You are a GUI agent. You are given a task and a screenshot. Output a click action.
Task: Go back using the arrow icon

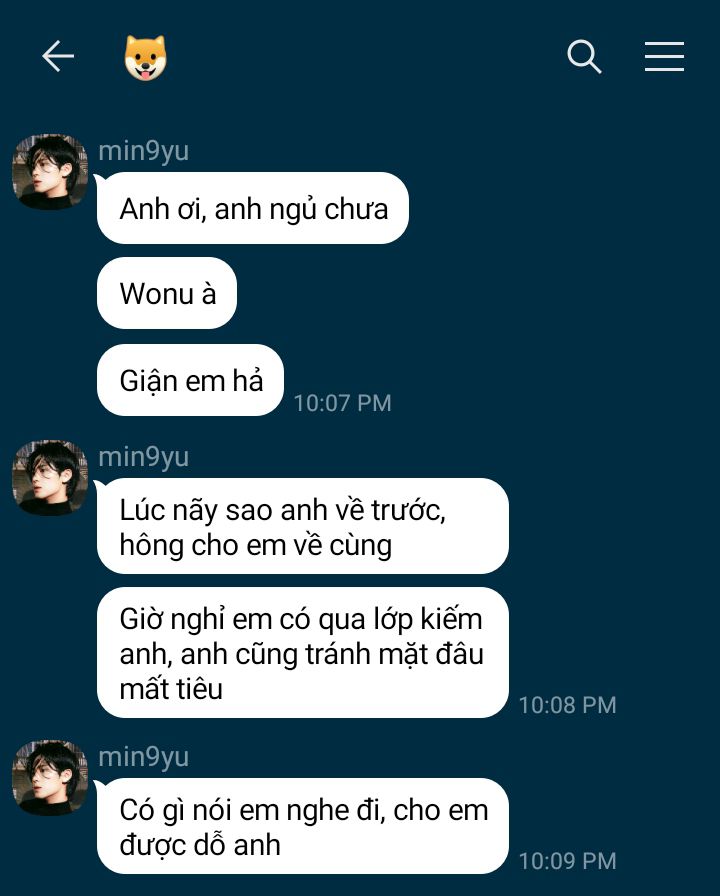58,57
